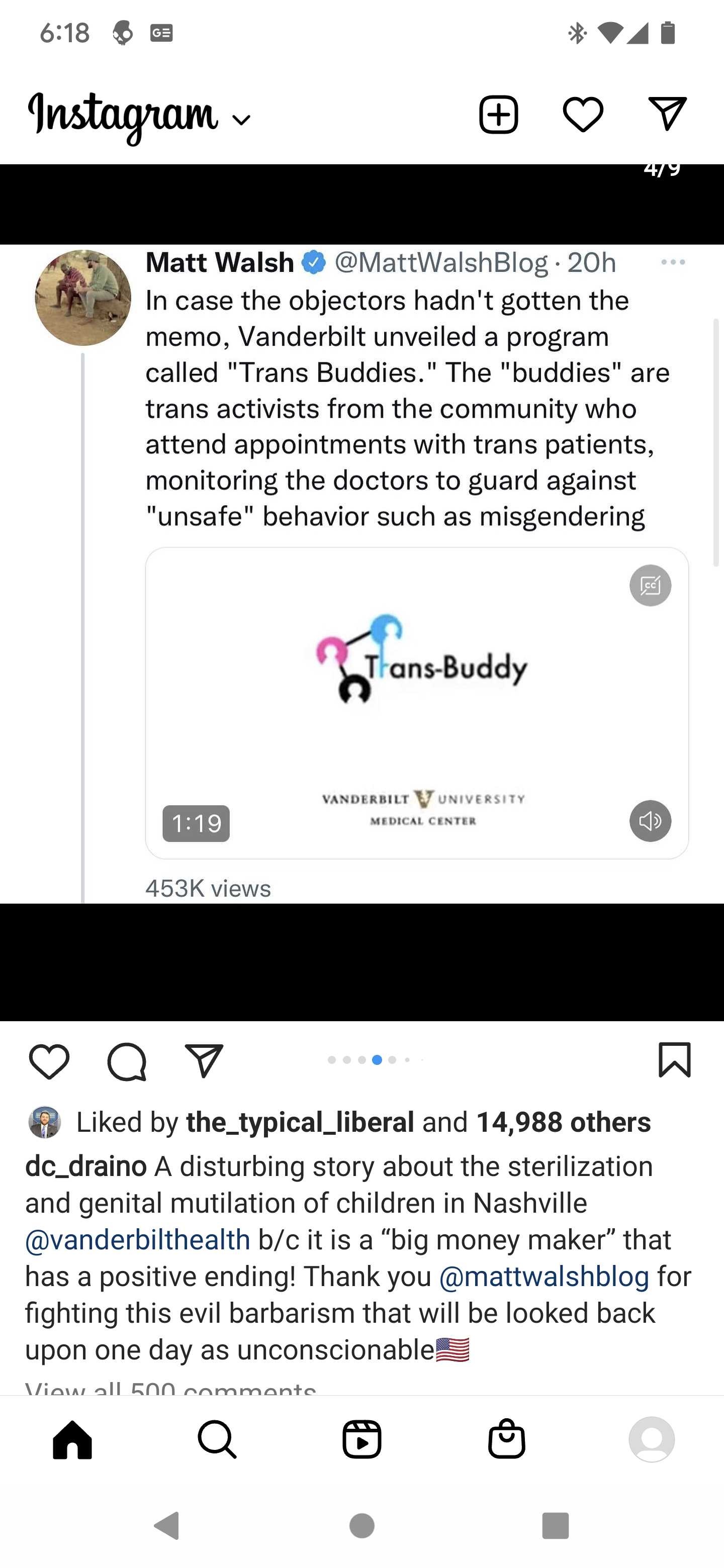The width and height of the screenshot is (724, 1568).
Task: Open your Profile tab
Action: 652,1439
